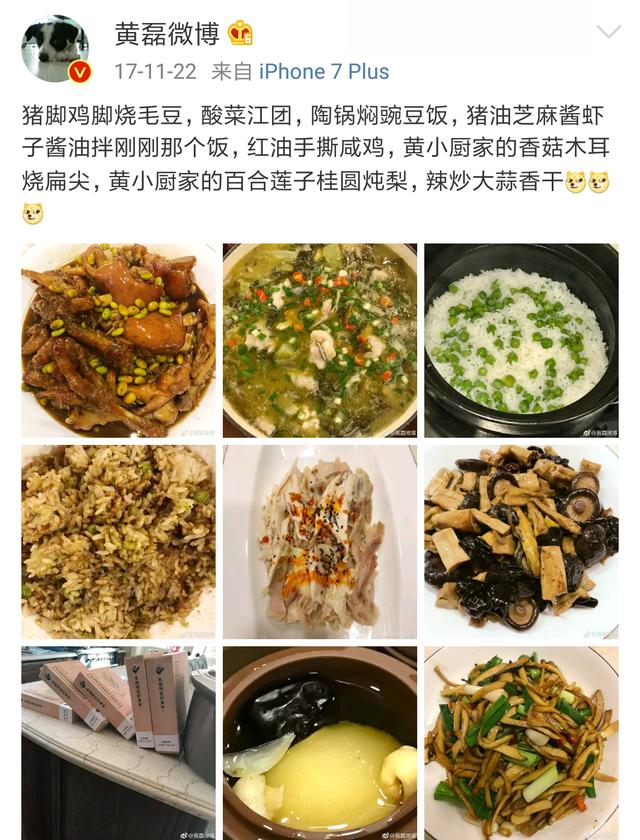
Task: Open the clay pot pea rice photo
Action: 521,340
